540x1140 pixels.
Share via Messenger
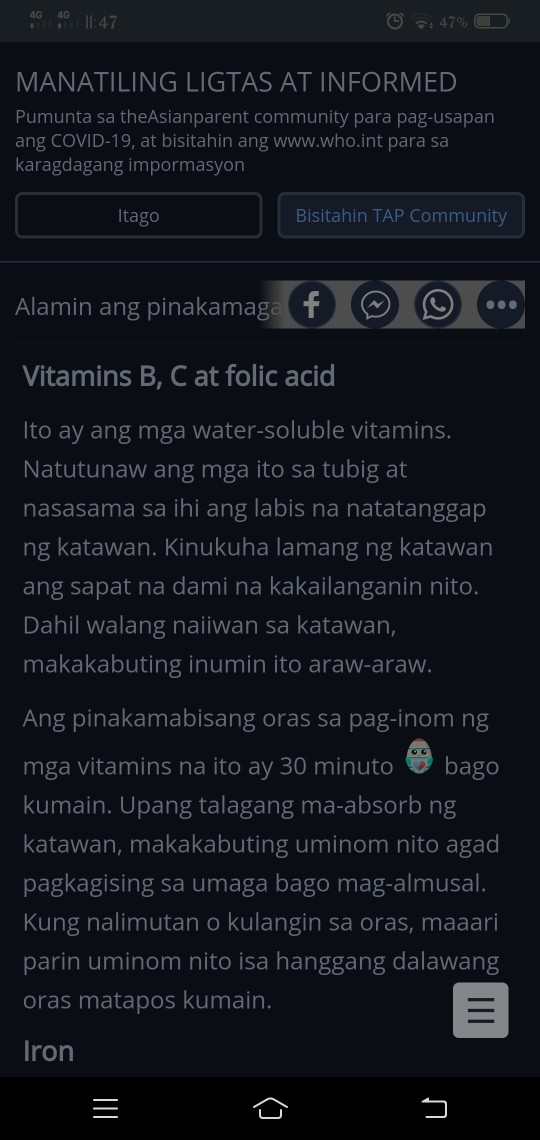[x=375, y=305]
